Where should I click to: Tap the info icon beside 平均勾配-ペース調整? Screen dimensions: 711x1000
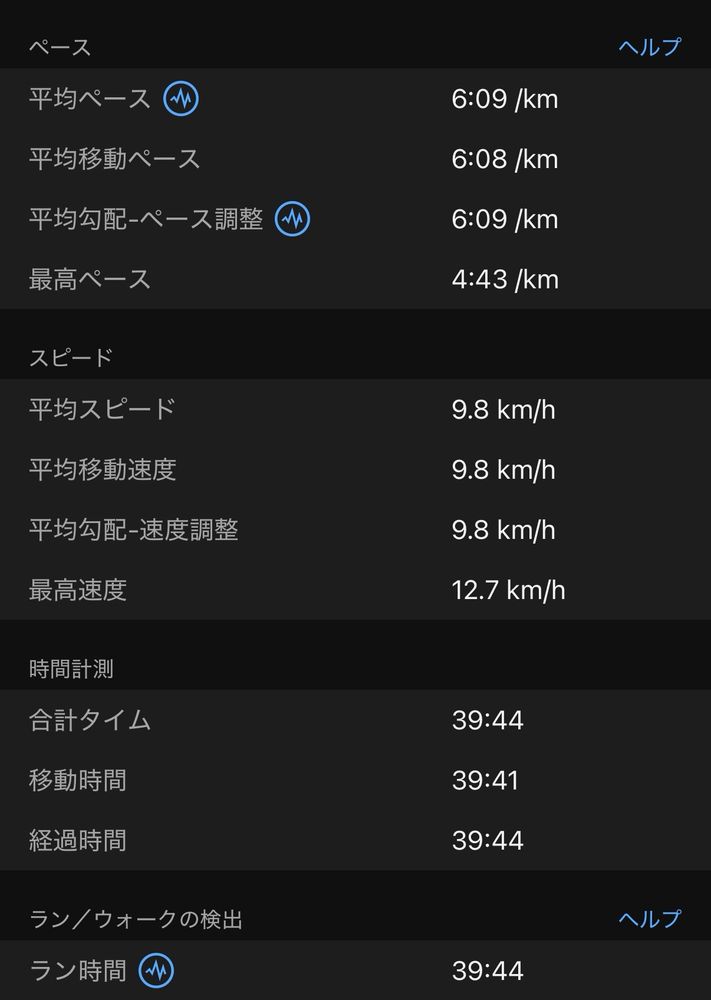293,219
